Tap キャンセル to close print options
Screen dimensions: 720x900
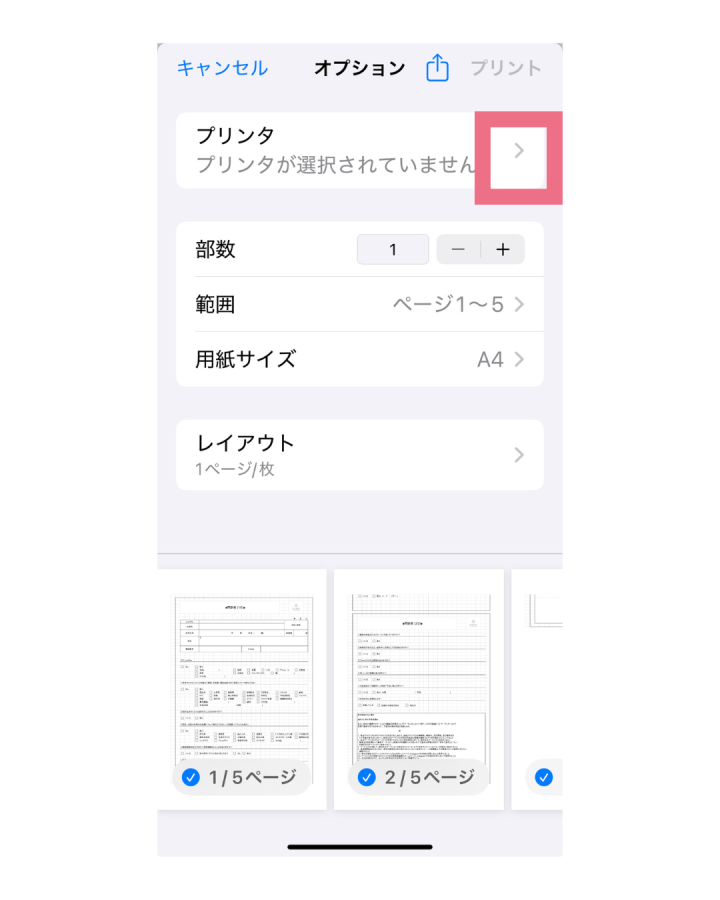pyautogui.click(x=222, y=68)
